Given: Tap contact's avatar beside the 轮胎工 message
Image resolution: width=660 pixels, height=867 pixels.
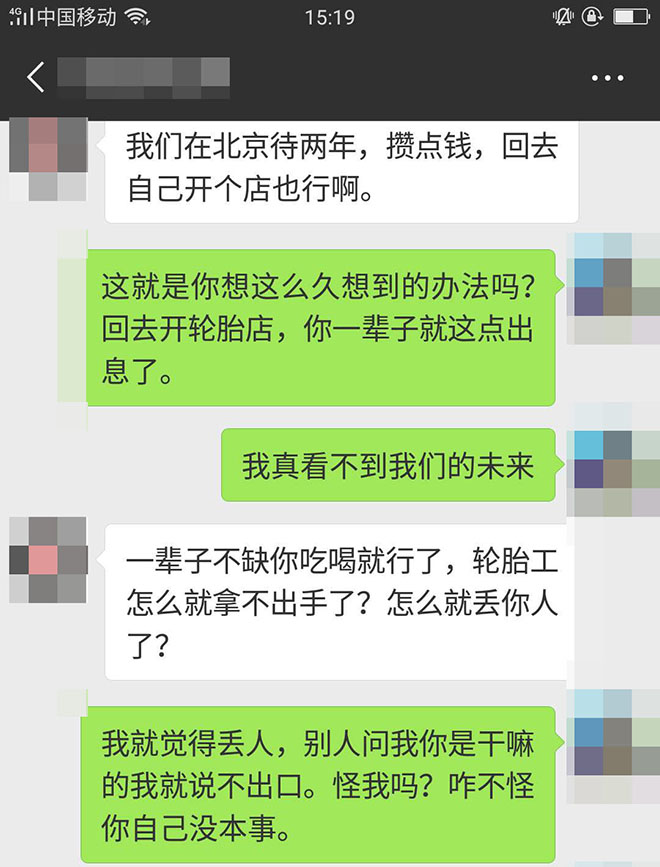Looking at the screenshot, I should click(47, 560).
